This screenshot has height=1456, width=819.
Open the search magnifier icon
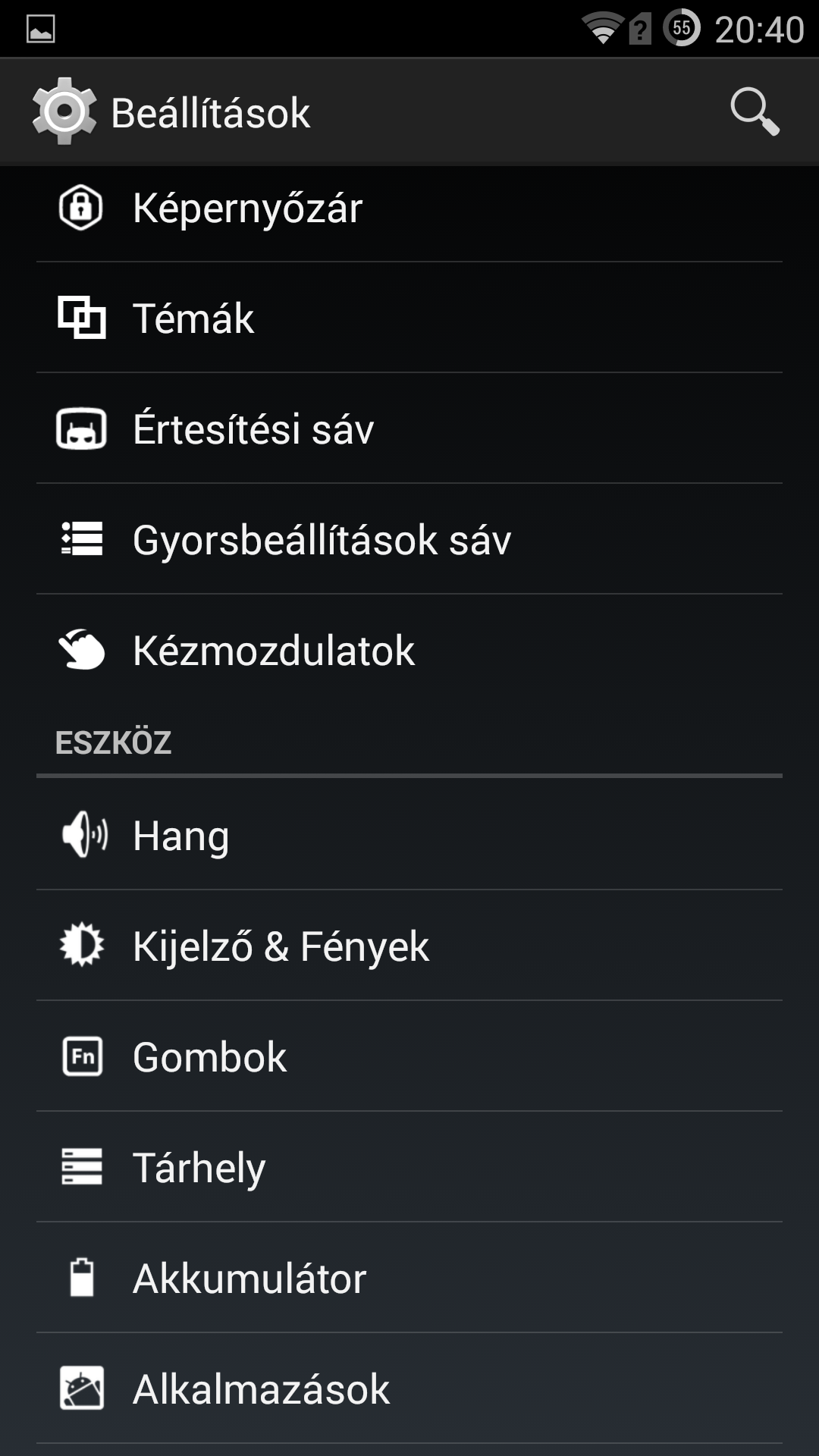pos(755,111)
